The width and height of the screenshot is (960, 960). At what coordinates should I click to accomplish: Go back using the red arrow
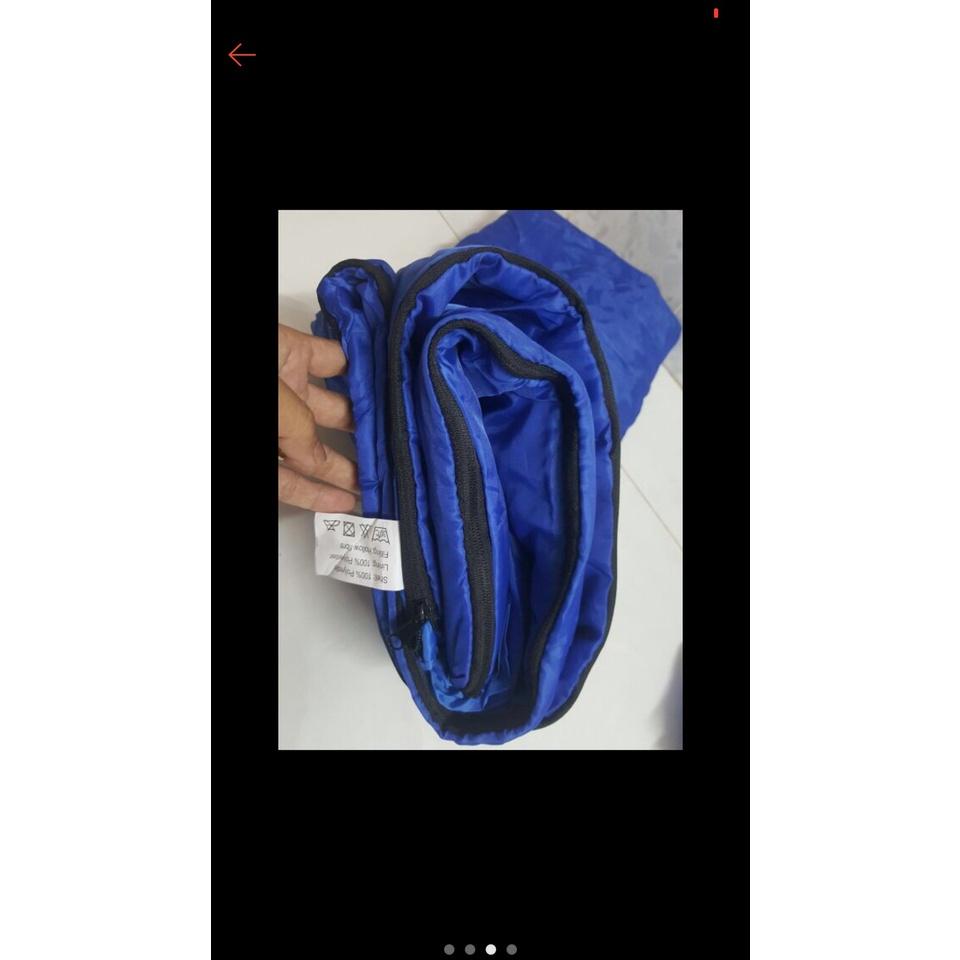point(242,54)
